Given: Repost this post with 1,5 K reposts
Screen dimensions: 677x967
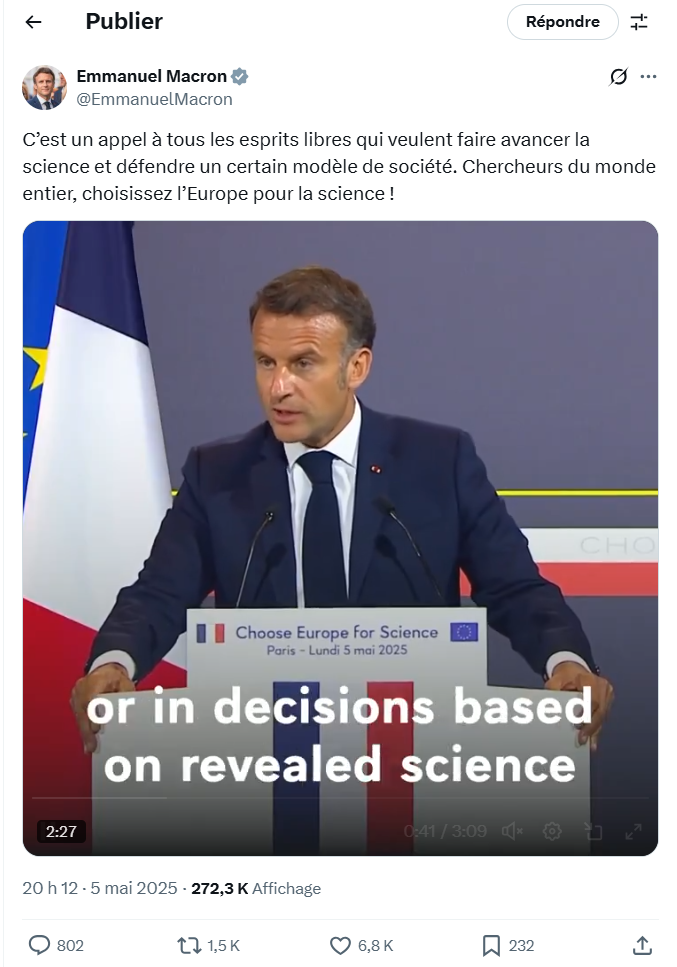Looking at the screenshot, I should point(188,945).
